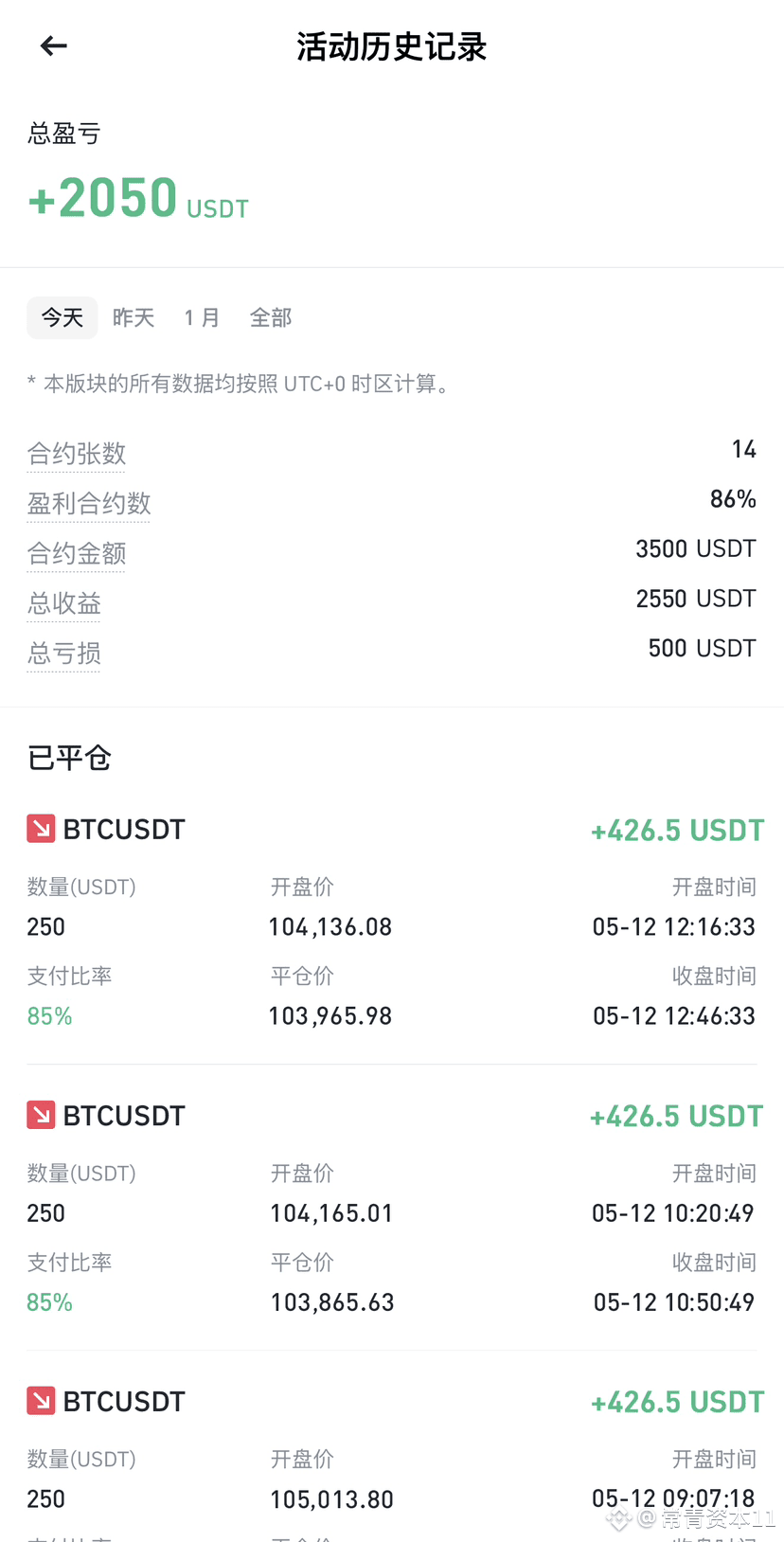Tap the 总收益 label for explanation
The height and width of the screenshot is (1542, 784).
click(x=64, y=603)
